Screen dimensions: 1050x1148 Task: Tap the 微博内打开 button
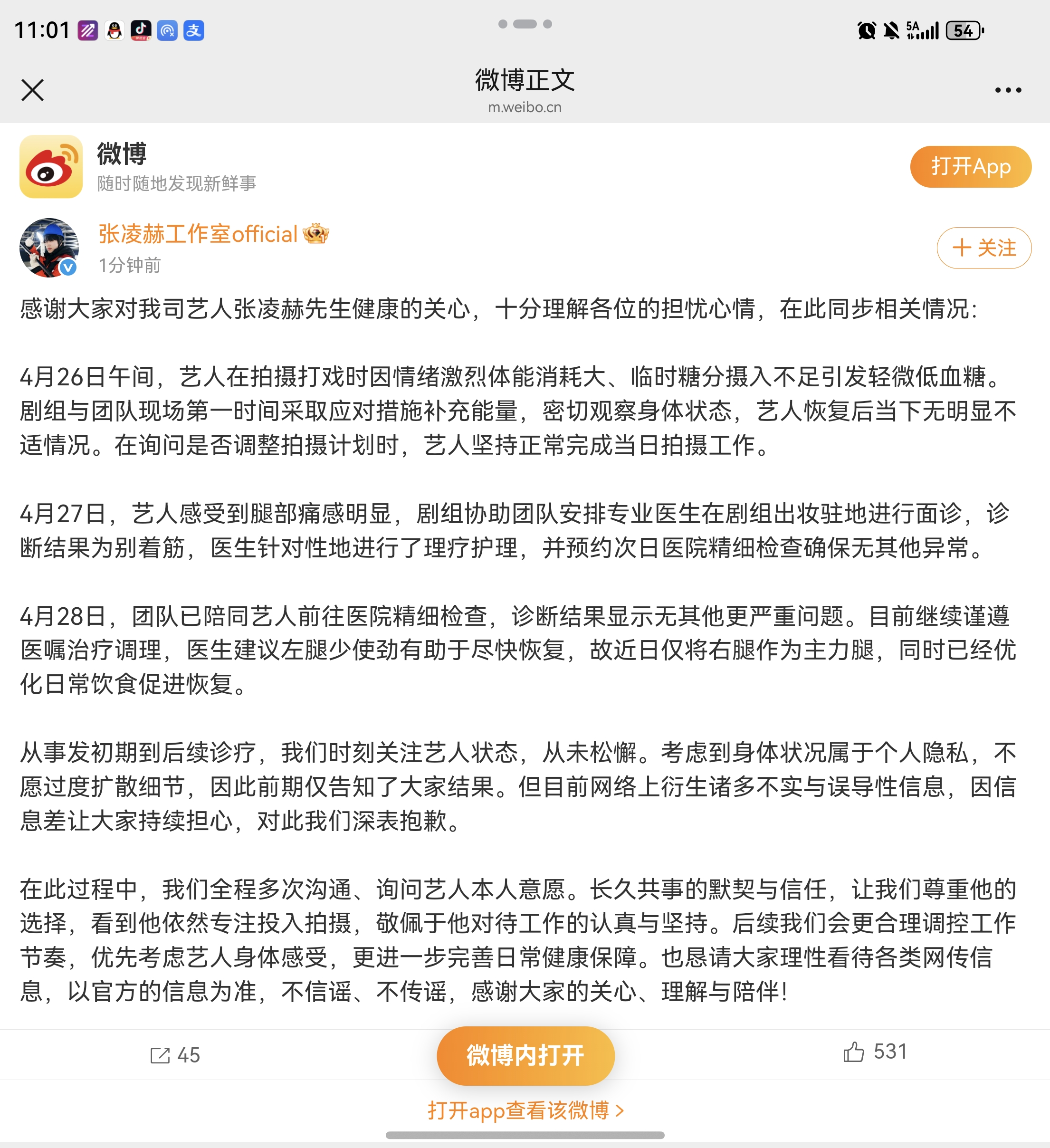525,1055
